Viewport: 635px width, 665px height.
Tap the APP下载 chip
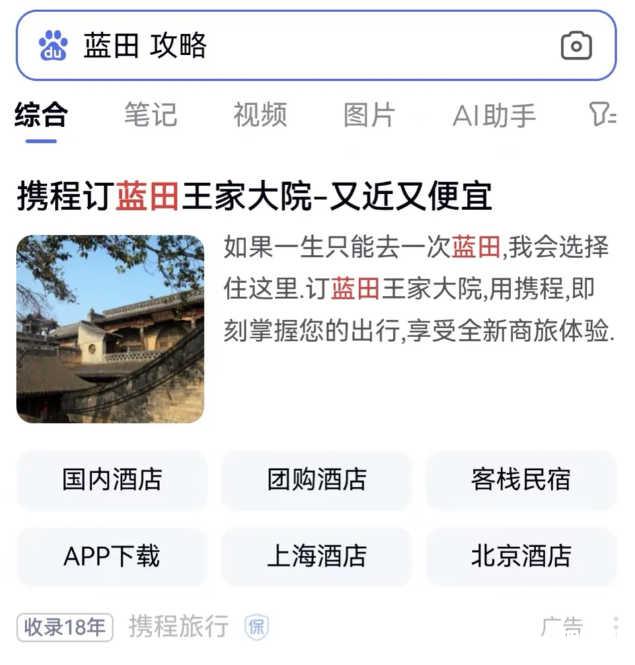pos(111,556)
